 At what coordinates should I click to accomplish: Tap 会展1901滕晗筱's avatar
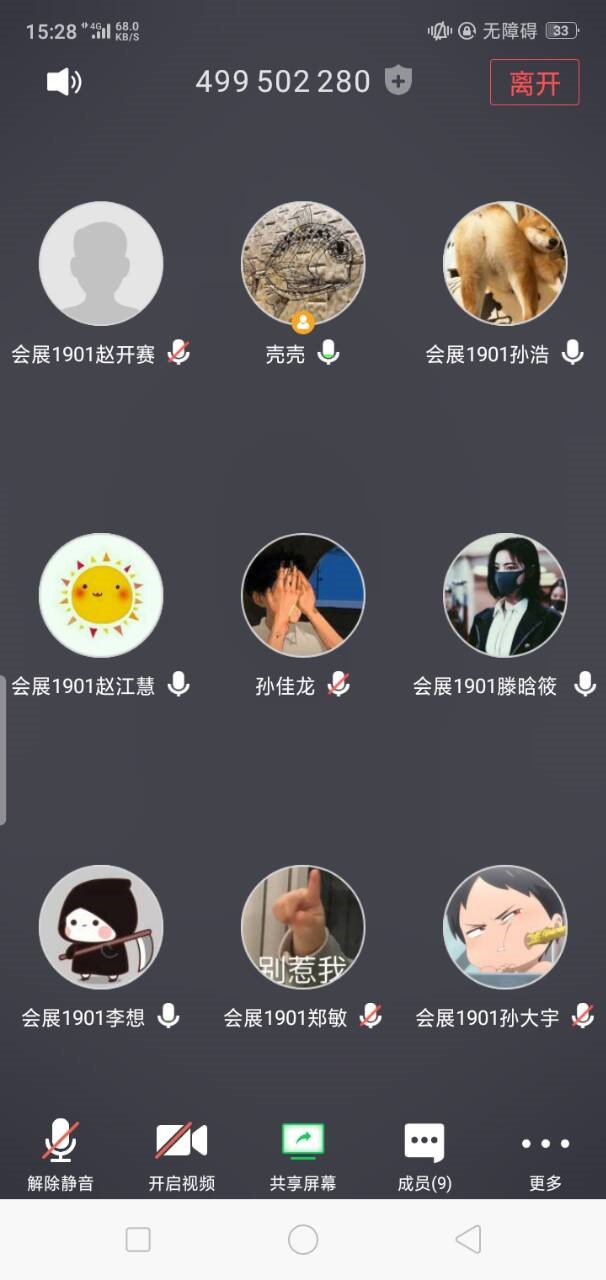point(505,596)
